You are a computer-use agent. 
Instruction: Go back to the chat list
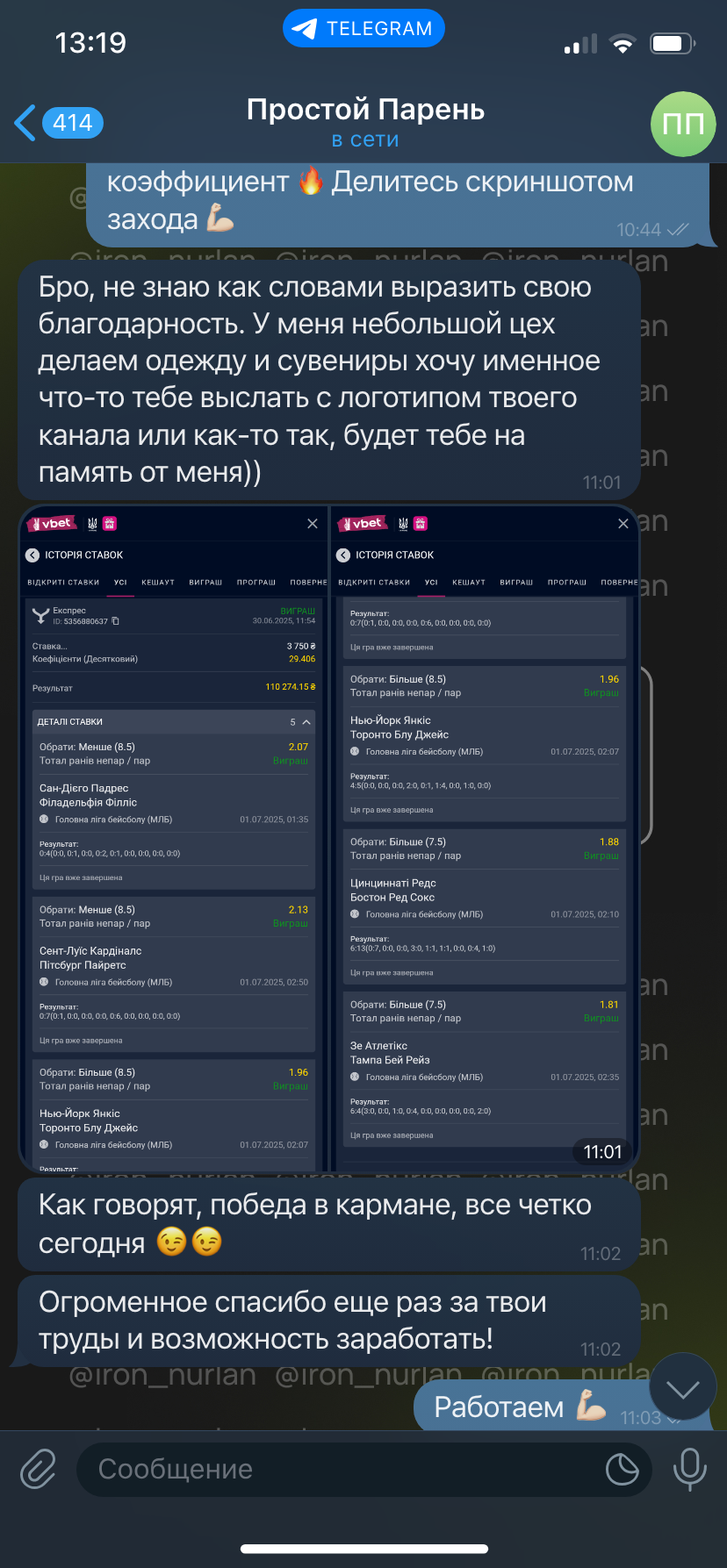58,123
